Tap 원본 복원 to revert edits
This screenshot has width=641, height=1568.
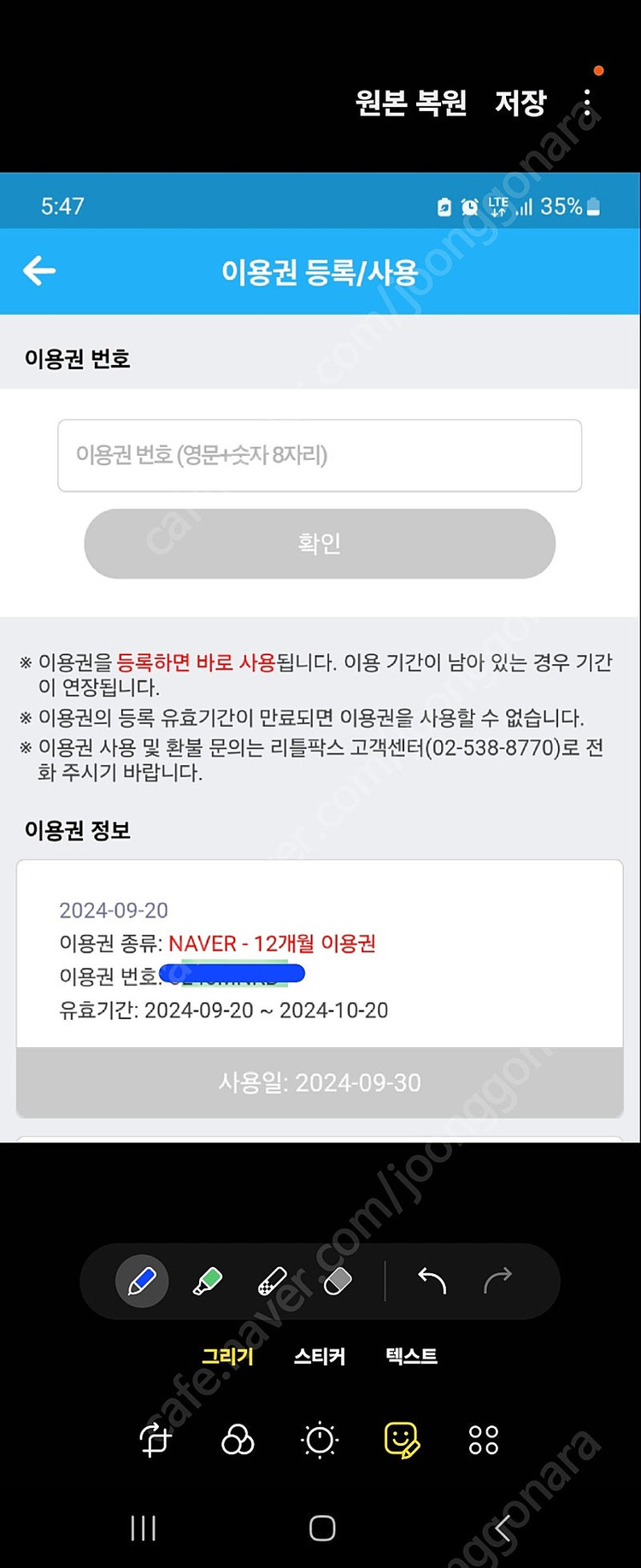point(411,103)
